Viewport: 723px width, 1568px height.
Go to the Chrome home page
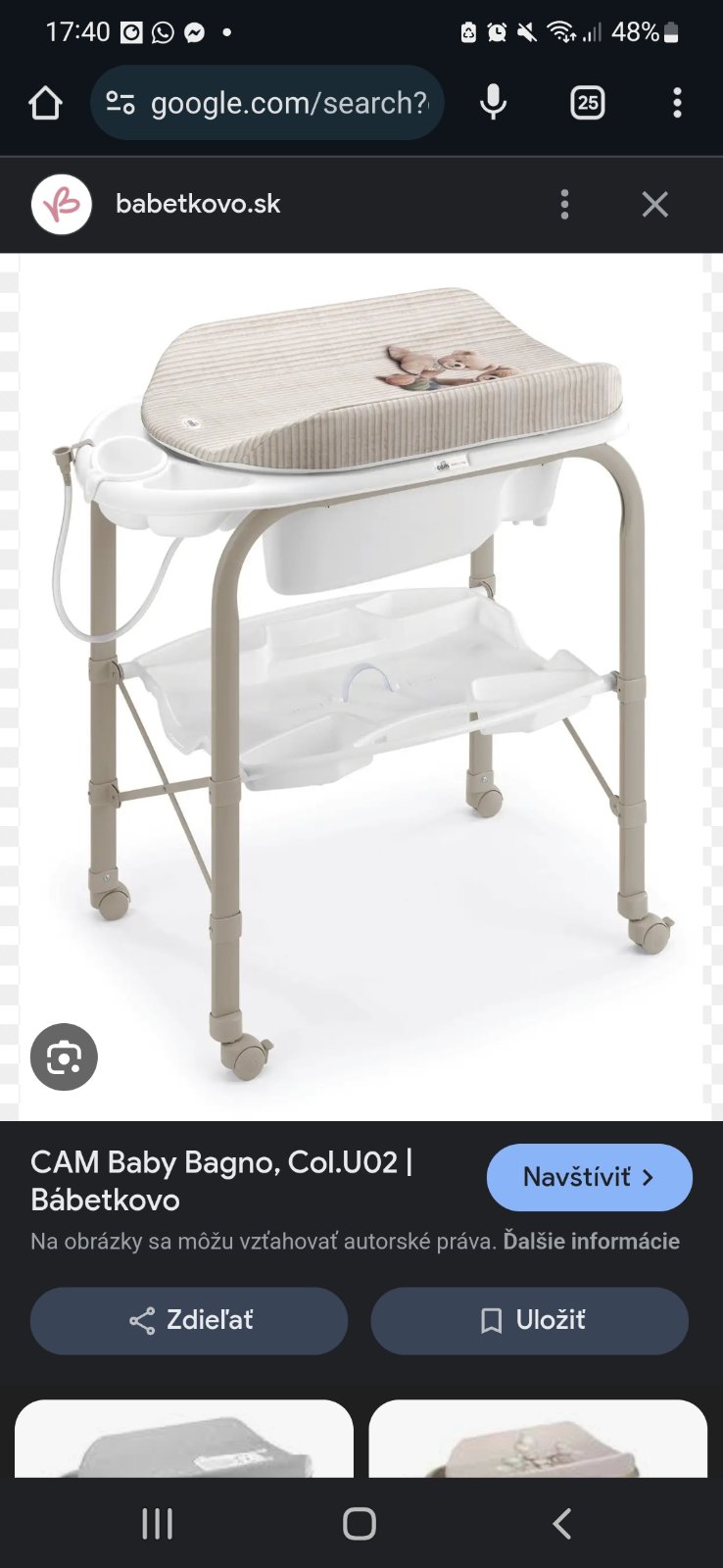pos(45,103)
